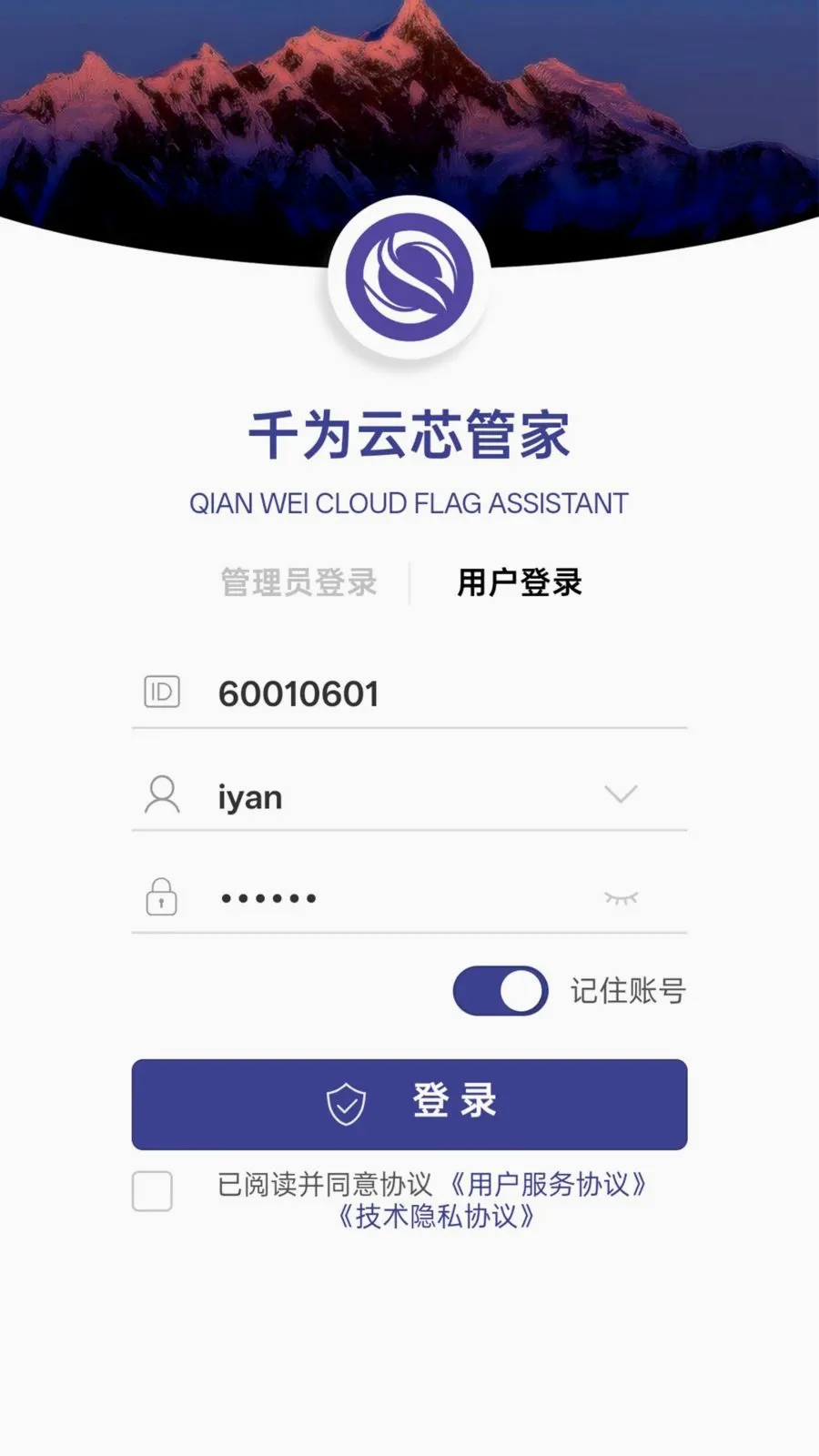This screenshot has width=819, height=1456.
Task: Select the 用户登录 tab
Action: (519, 582)
